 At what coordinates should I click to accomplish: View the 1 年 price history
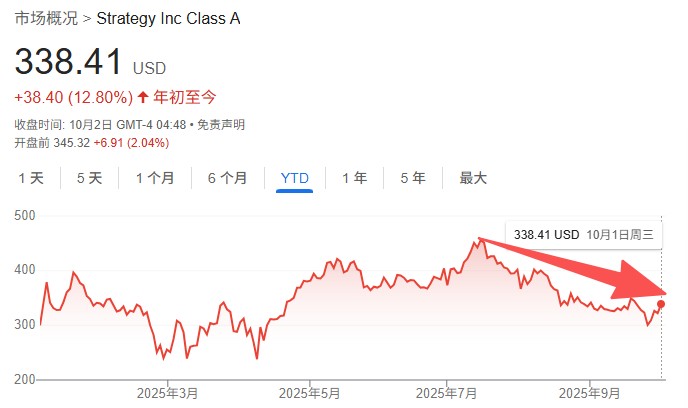(x=354, y=178)
